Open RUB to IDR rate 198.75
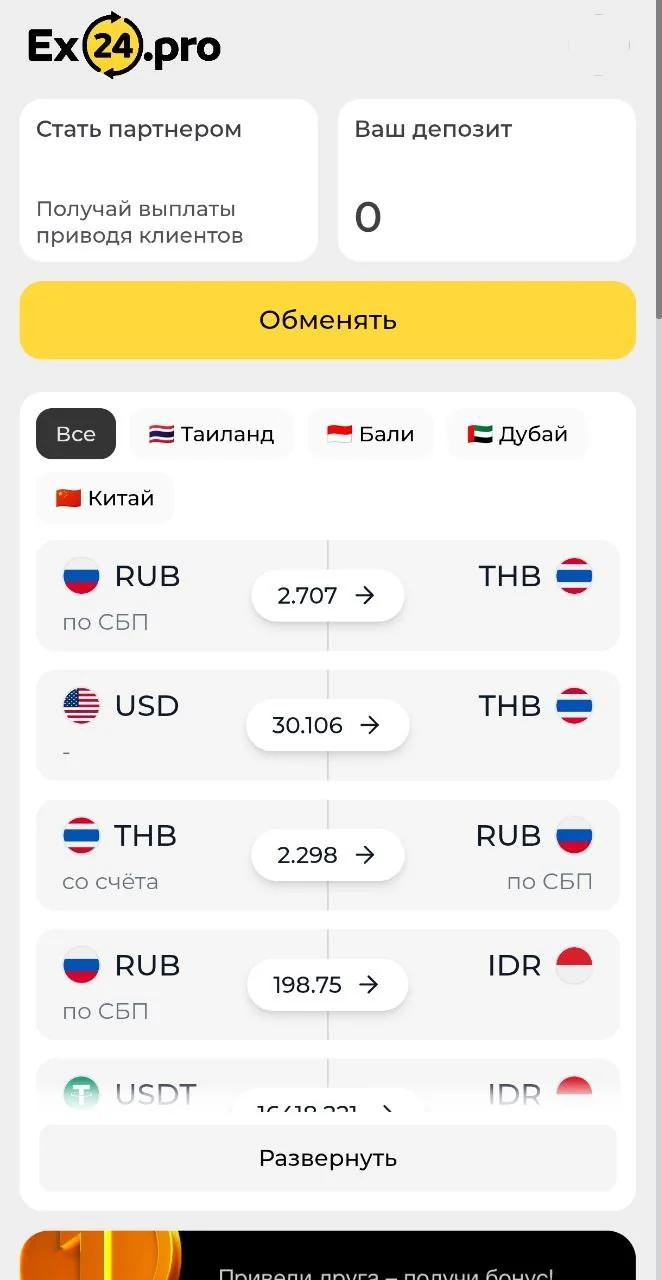The height and width of the screenshot is (1280, 662). [x=328, y=985]
